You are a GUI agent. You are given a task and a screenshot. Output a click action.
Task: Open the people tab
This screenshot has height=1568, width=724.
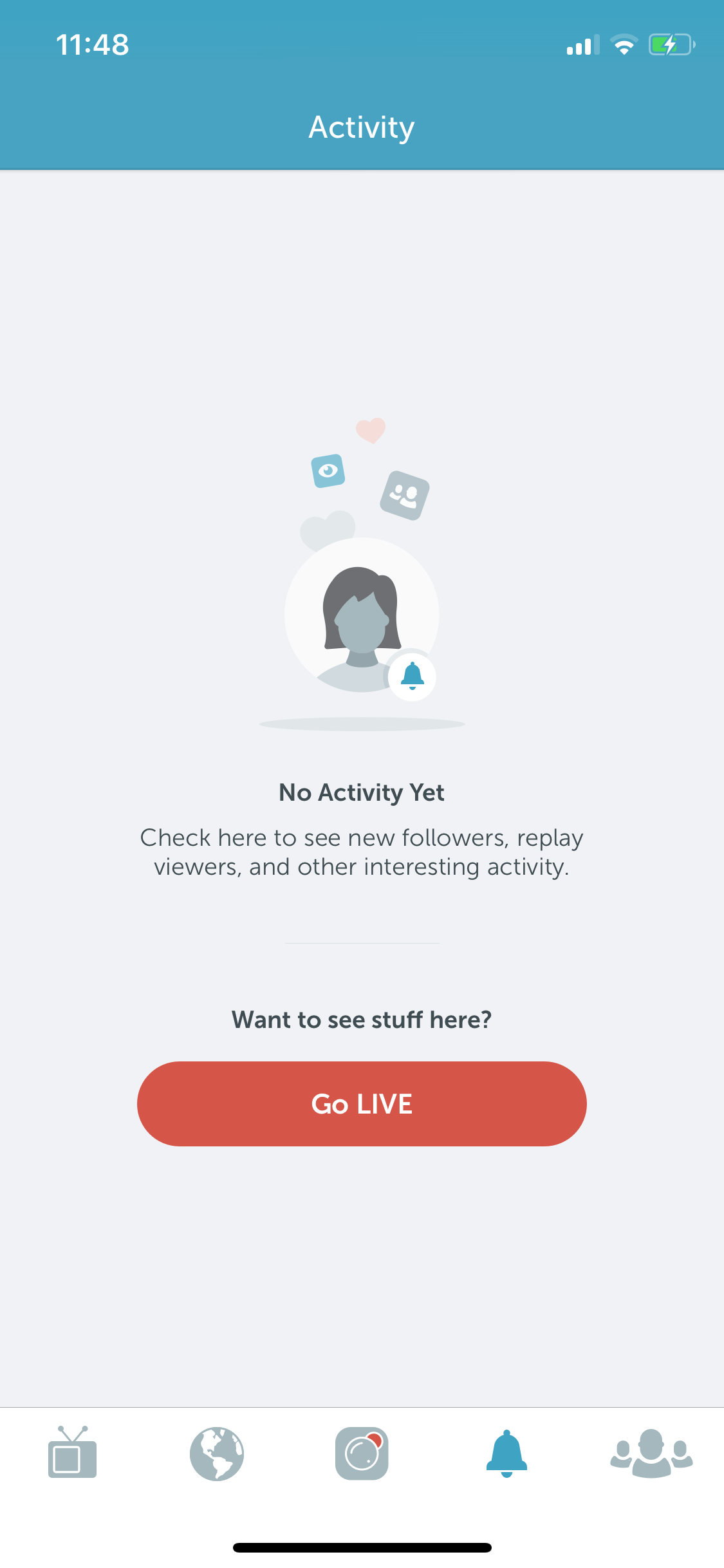click(651, 1453)
